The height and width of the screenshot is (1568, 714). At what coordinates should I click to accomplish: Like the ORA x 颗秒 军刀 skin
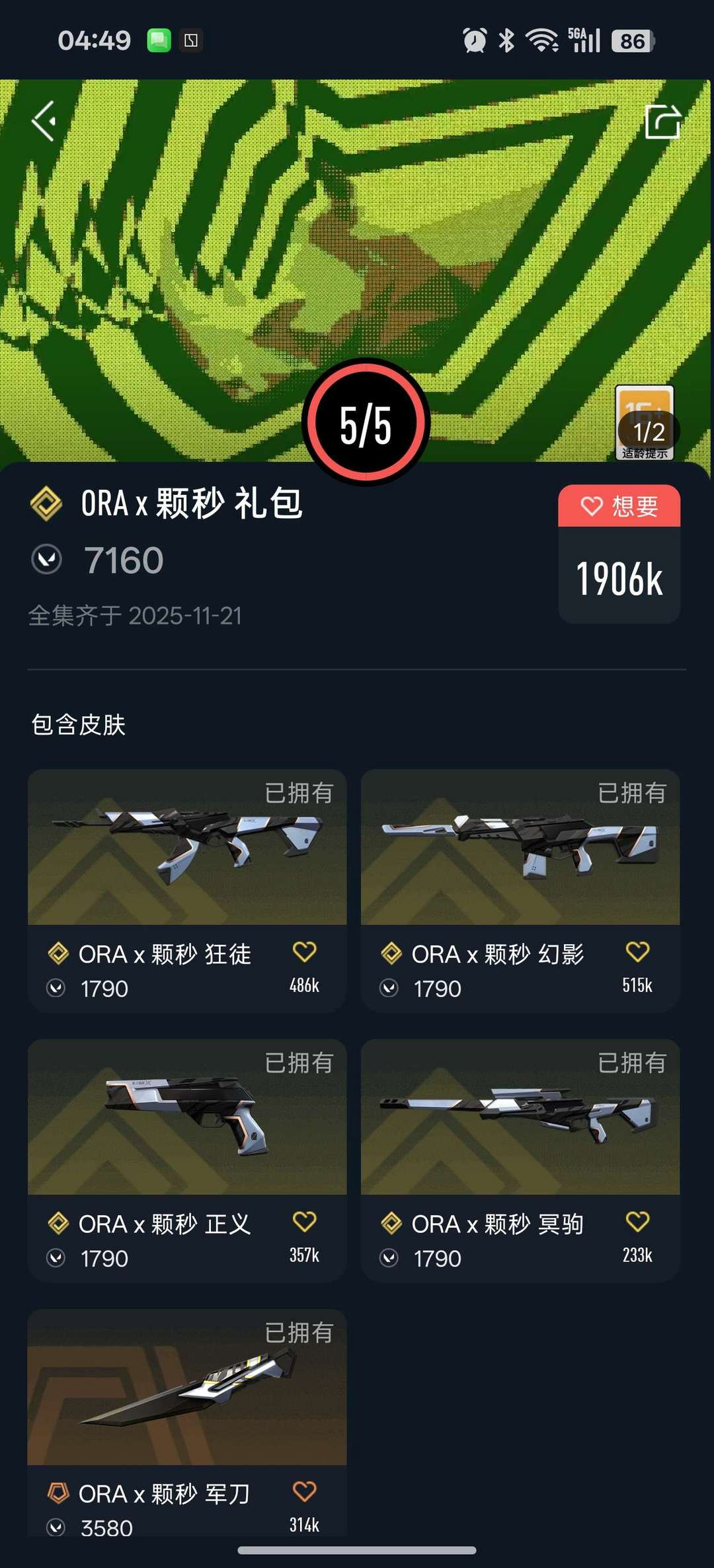[x=305, y=1491]
